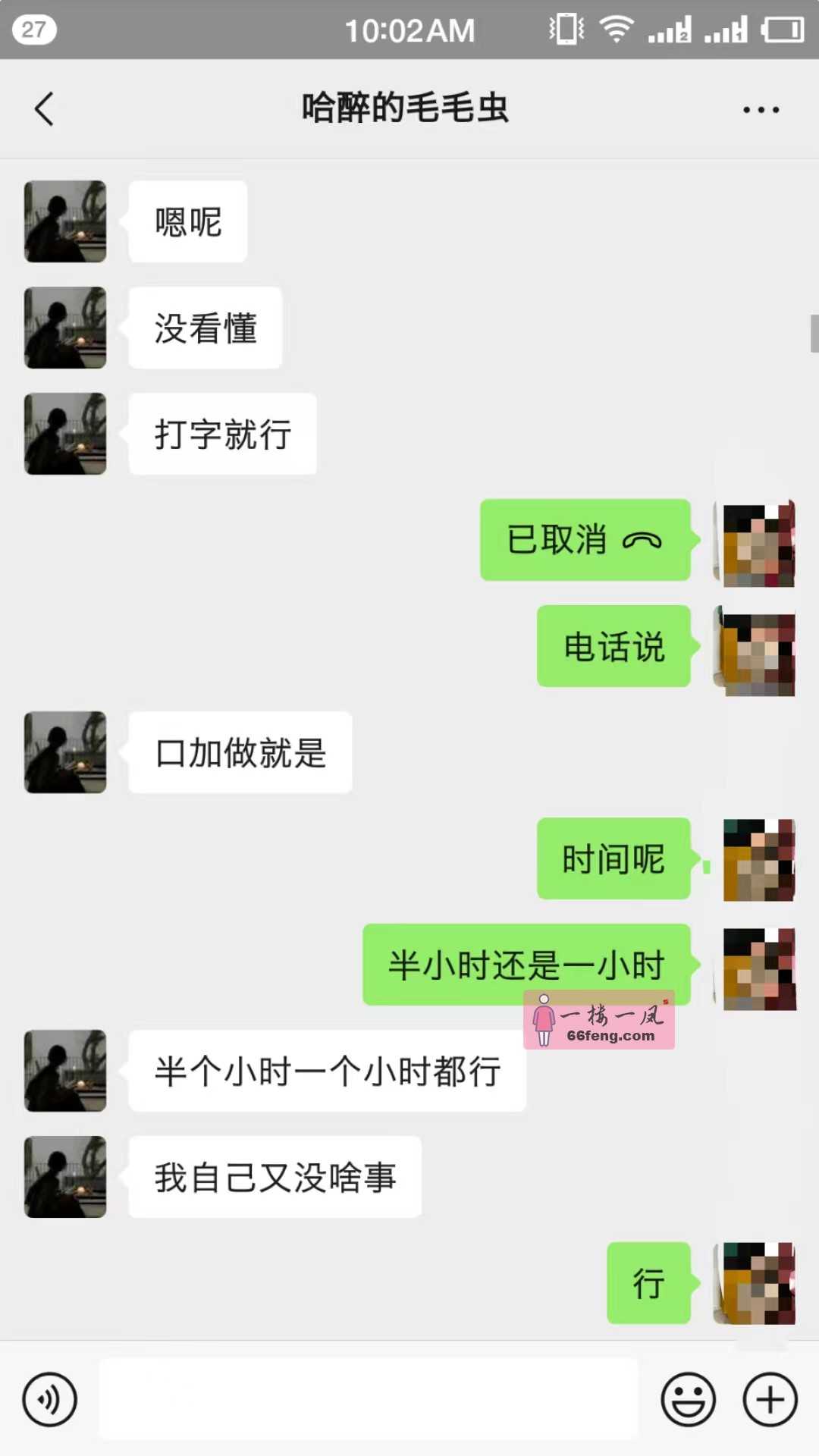Tap the battery indicator
Image resolution: width=819 pixels, height=1456 pixels.
783,29
